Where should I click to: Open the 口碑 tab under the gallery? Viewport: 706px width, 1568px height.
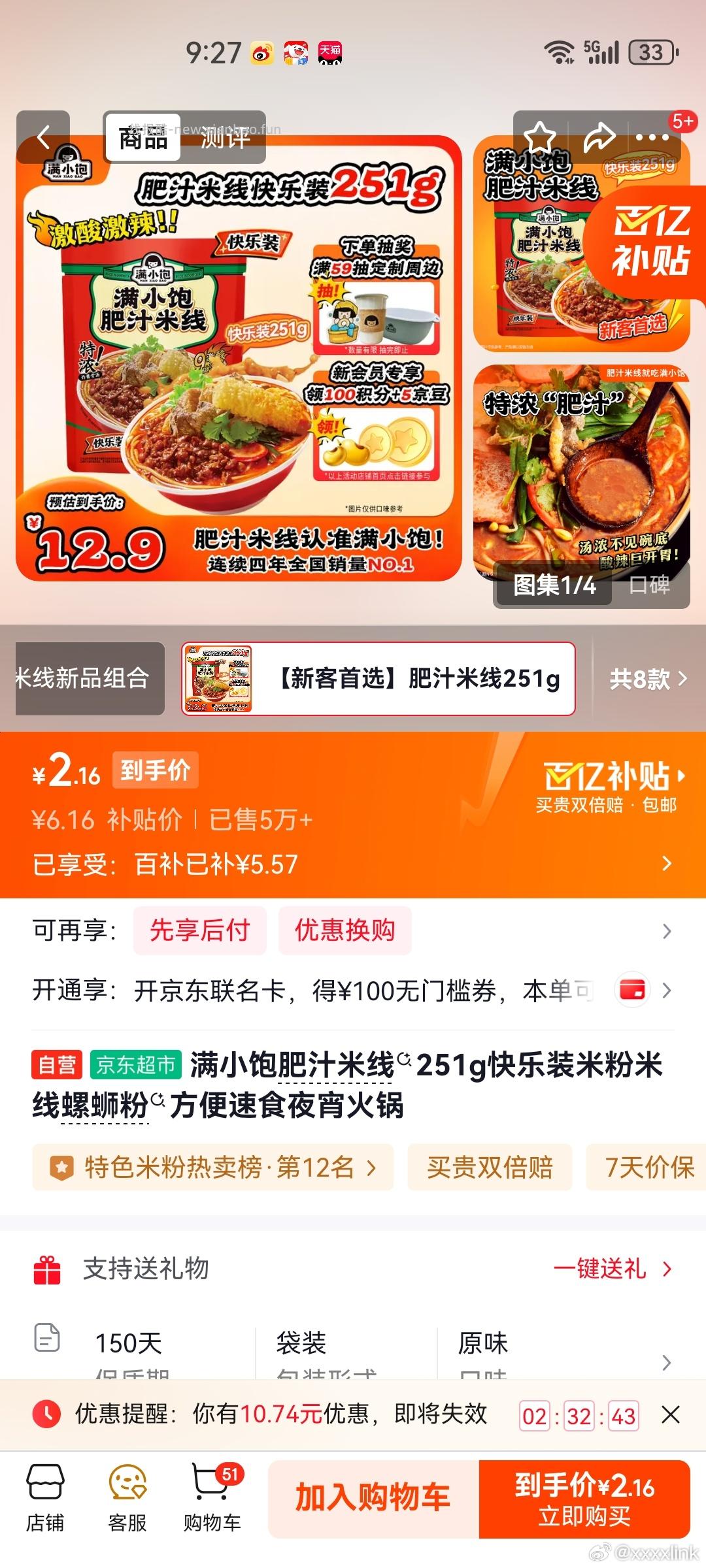(650, 587)
